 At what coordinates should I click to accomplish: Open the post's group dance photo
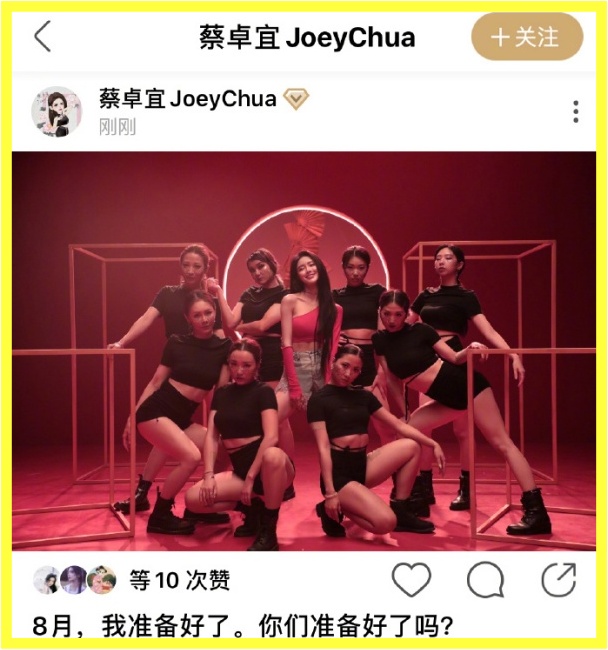[x=303, y=350]
